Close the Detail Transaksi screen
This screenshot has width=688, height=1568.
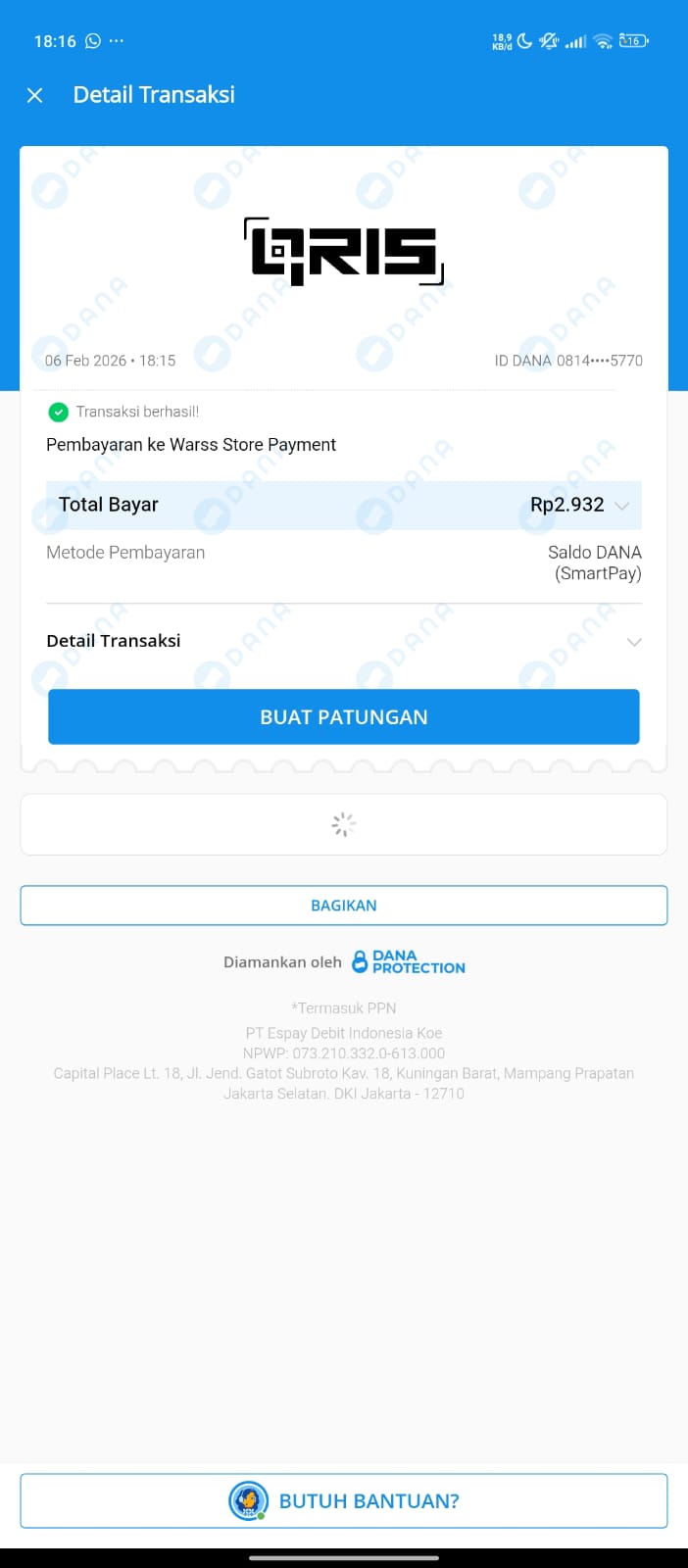[34, 95]
